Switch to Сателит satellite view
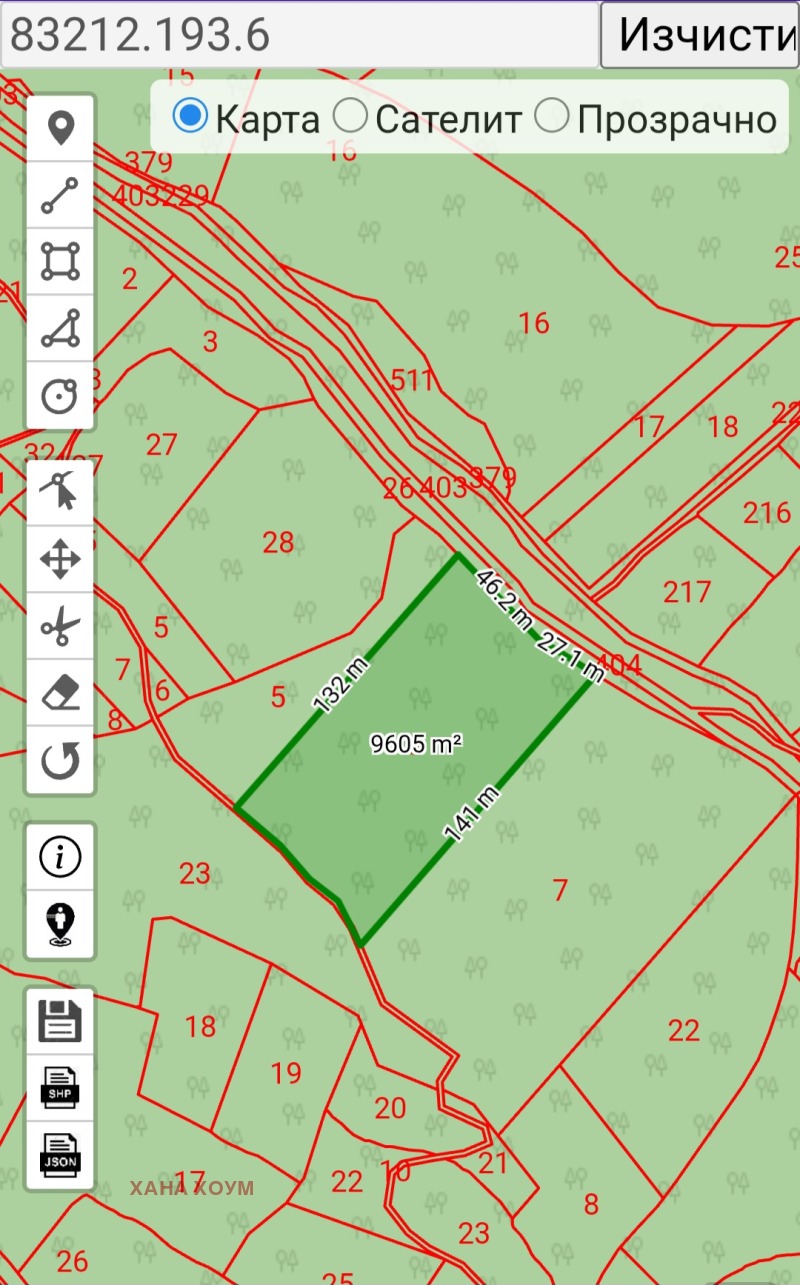This screenshot has width=800, height=1285. pos(350,116)
